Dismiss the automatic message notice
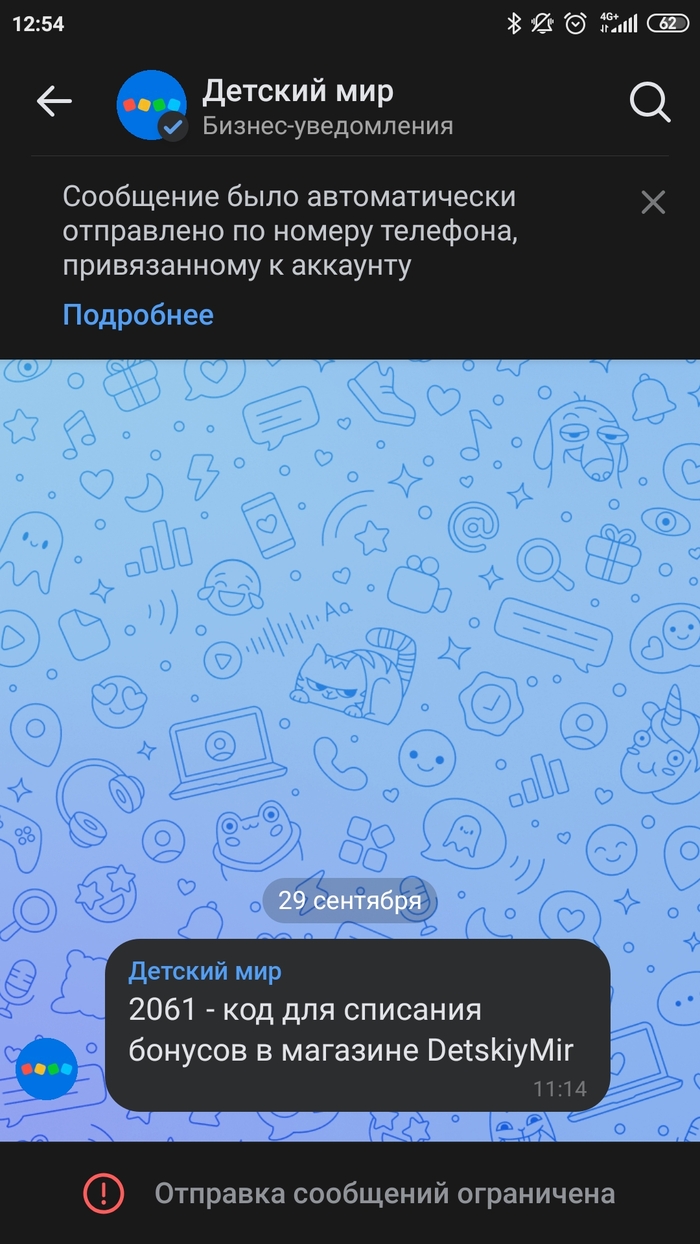 pyautogui.click(x=653, y=203)
